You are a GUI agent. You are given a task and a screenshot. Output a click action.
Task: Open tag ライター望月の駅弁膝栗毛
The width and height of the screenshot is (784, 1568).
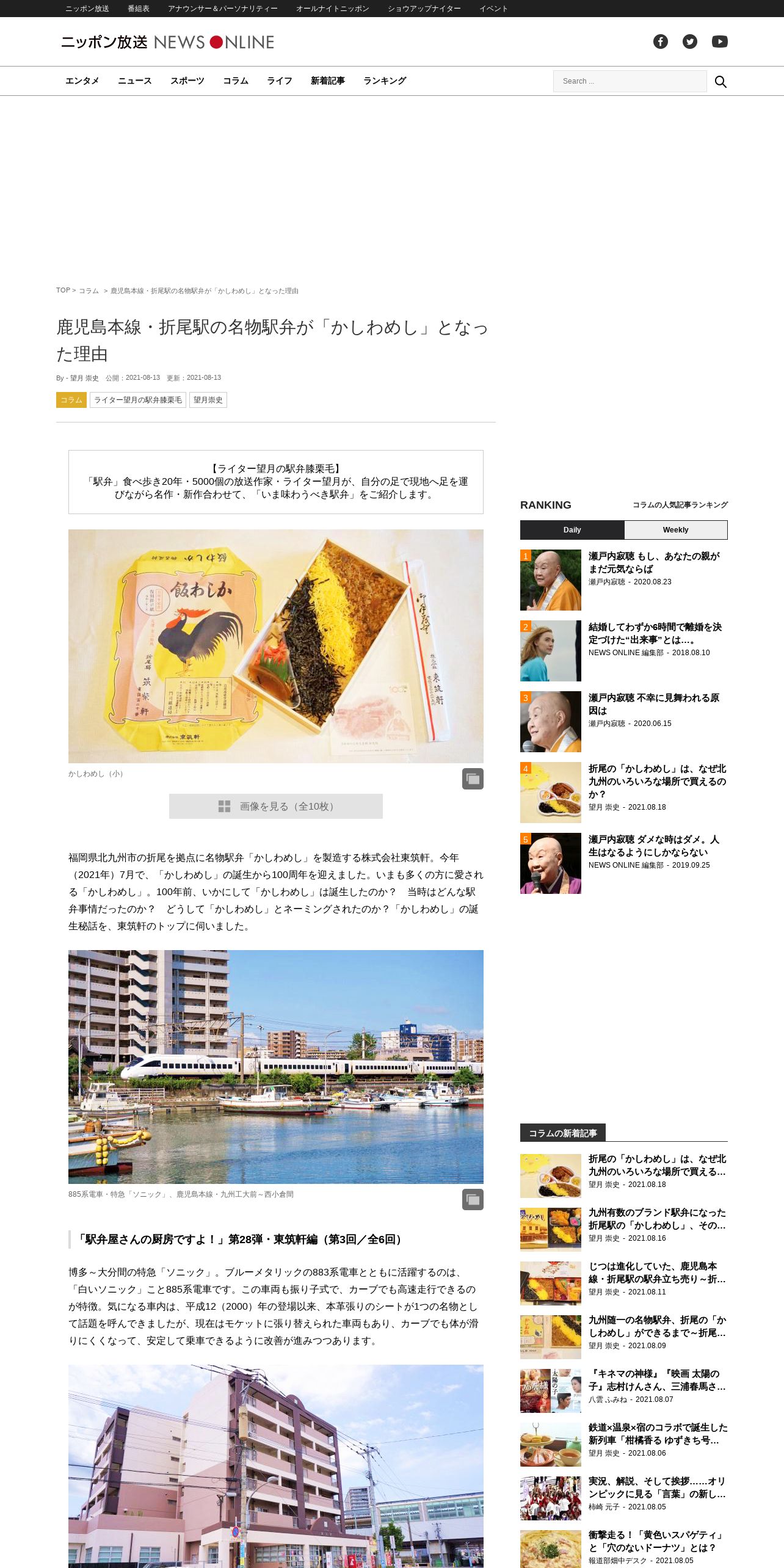[138, 400]
